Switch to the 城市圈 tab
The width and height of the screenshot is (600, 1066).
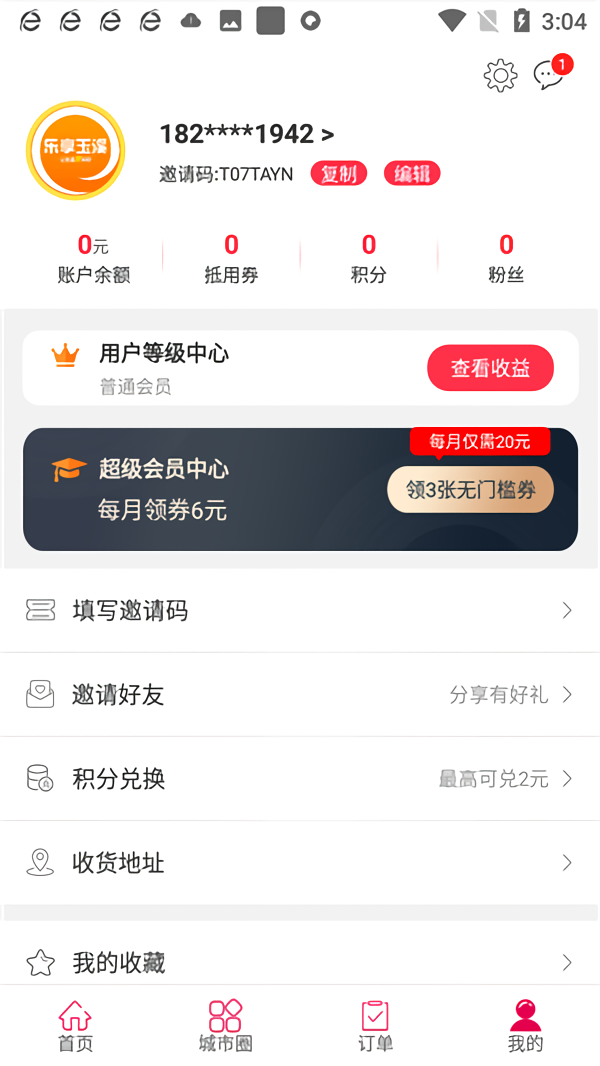pos(225,1026)
